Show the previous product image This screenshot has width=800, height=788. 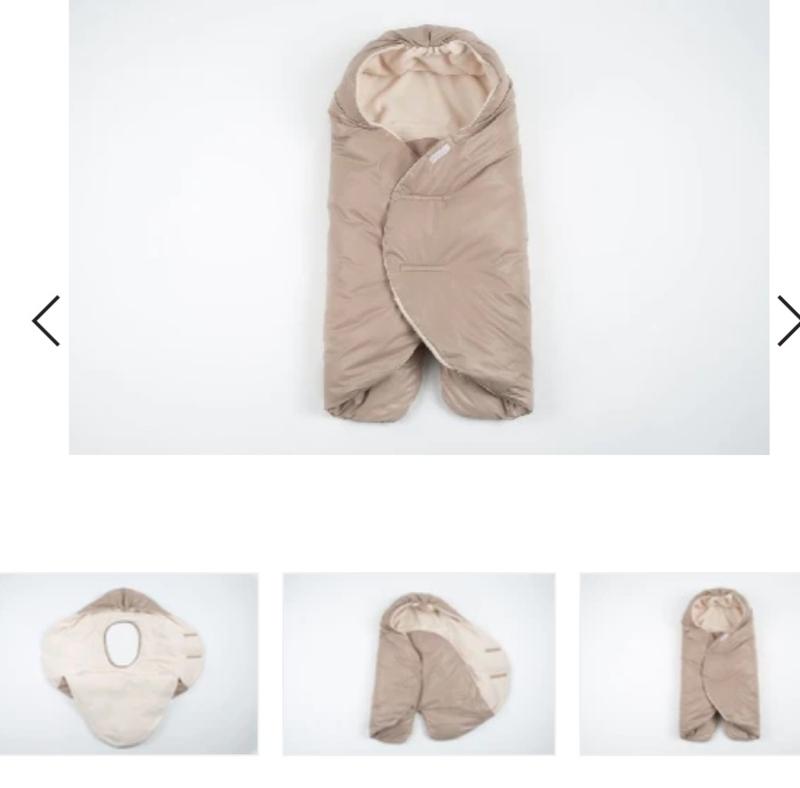click(x=46, y=321)
